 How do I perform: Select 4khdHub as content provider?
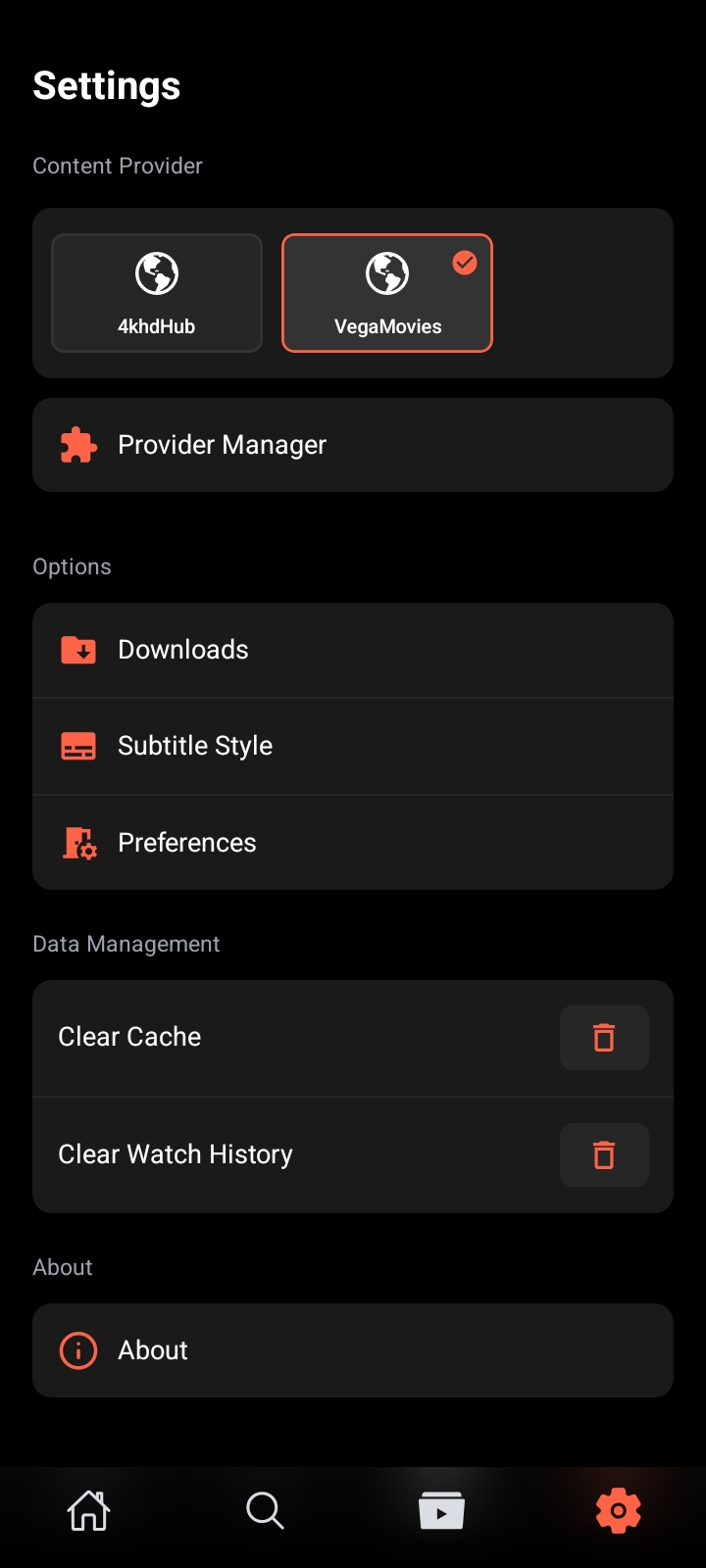157,293
